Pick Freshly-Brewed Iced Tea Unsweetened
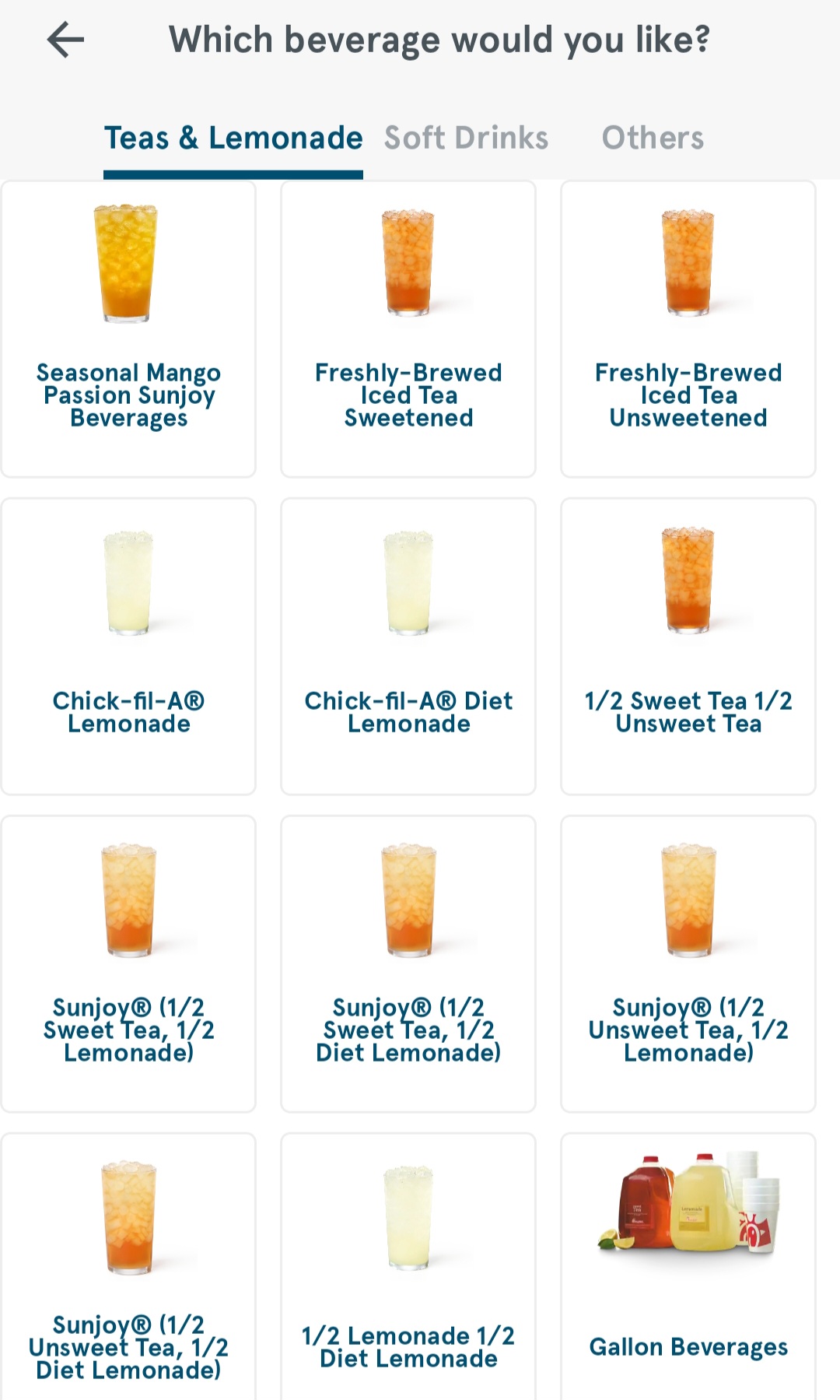 click(x=688, y=328)
